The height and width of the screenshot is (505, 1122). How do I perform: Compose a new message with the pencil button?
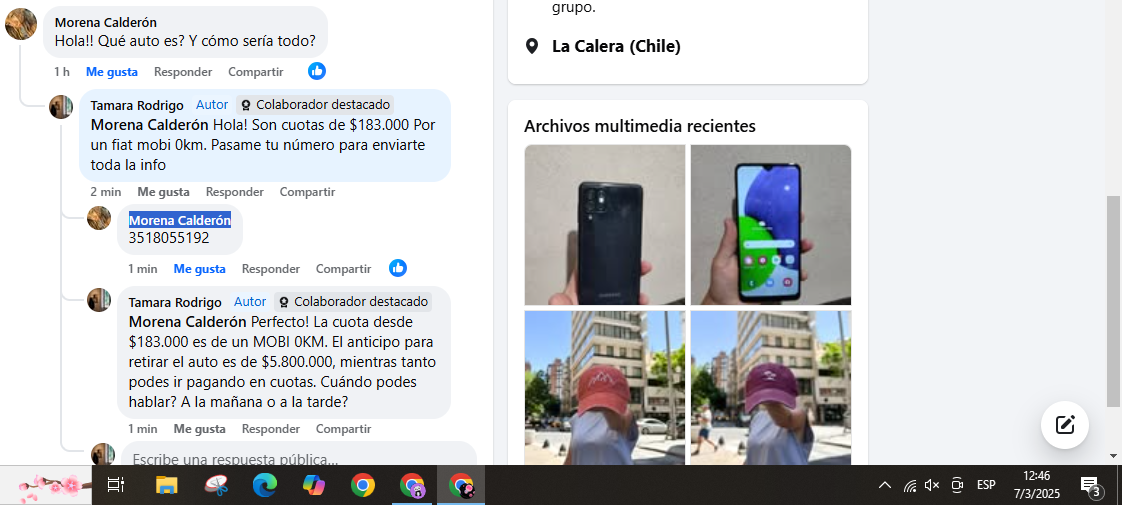(1065, 424)
